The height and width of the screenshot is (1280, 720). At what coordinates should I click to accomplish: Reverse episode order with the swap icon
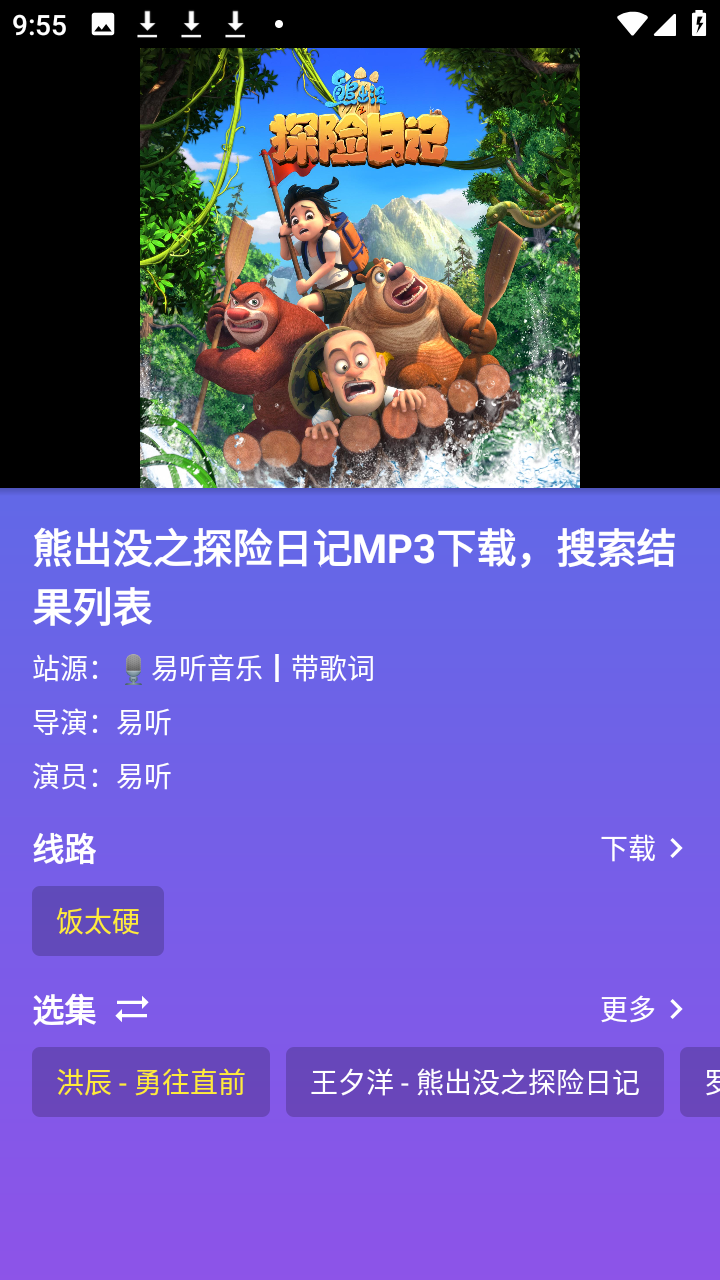132,1009
